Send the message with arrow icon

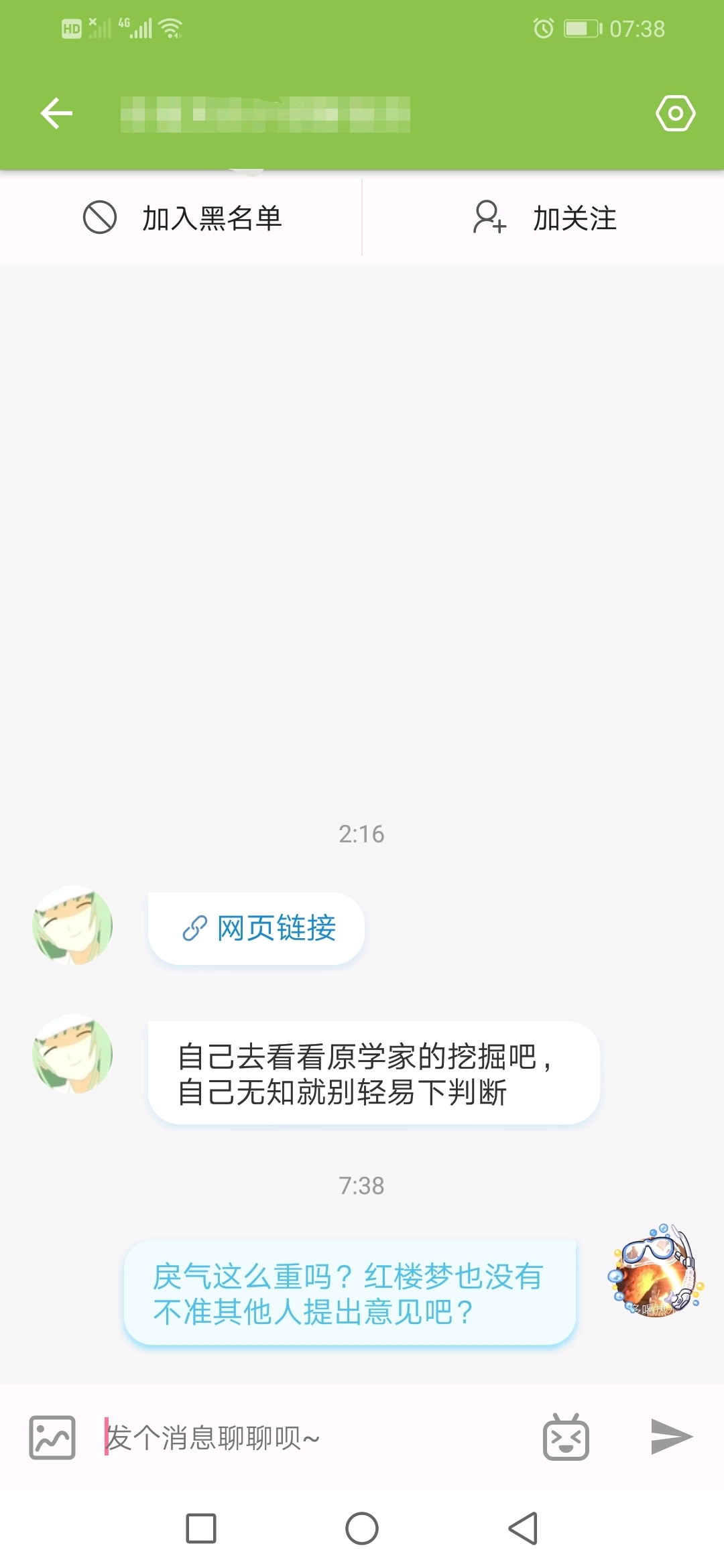click(671, 1436)
